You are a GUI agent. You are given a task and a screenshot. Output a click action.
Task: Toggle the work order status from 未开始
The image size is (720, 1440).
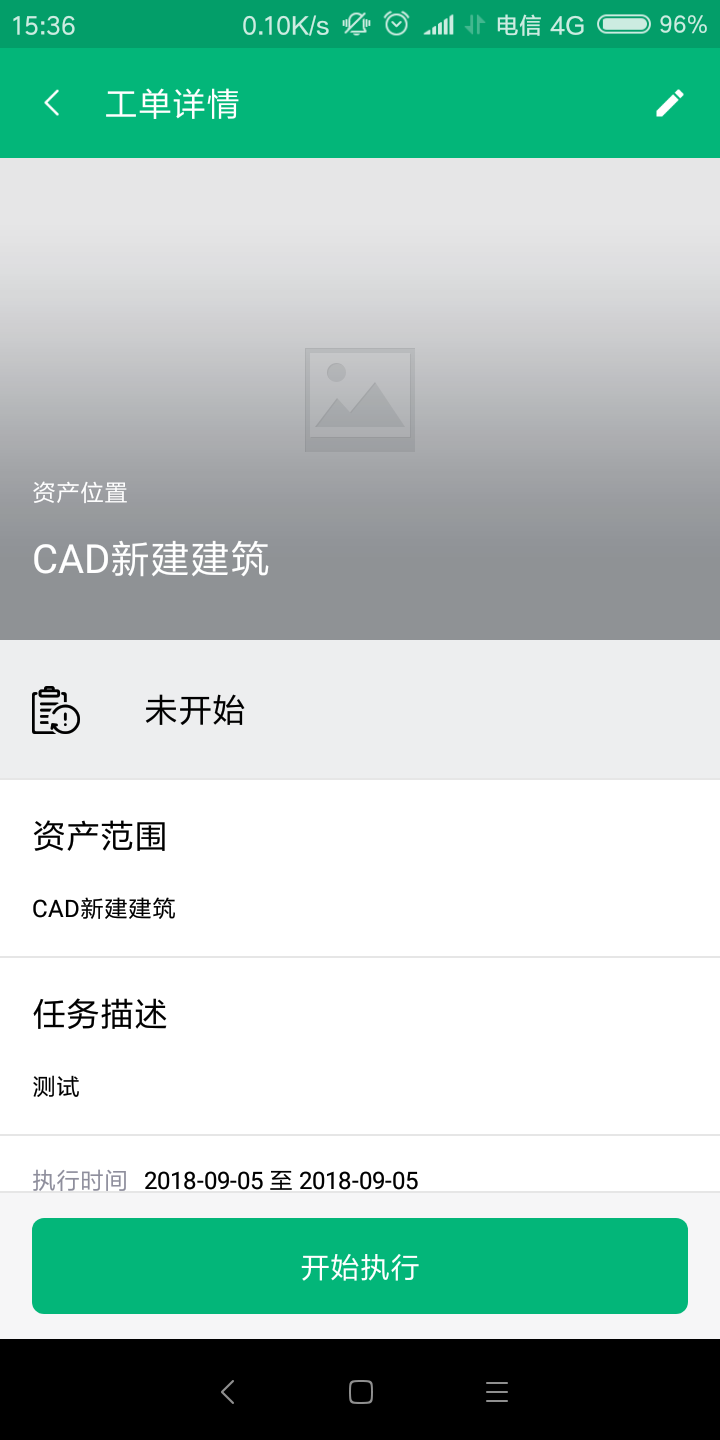(196, 711)
